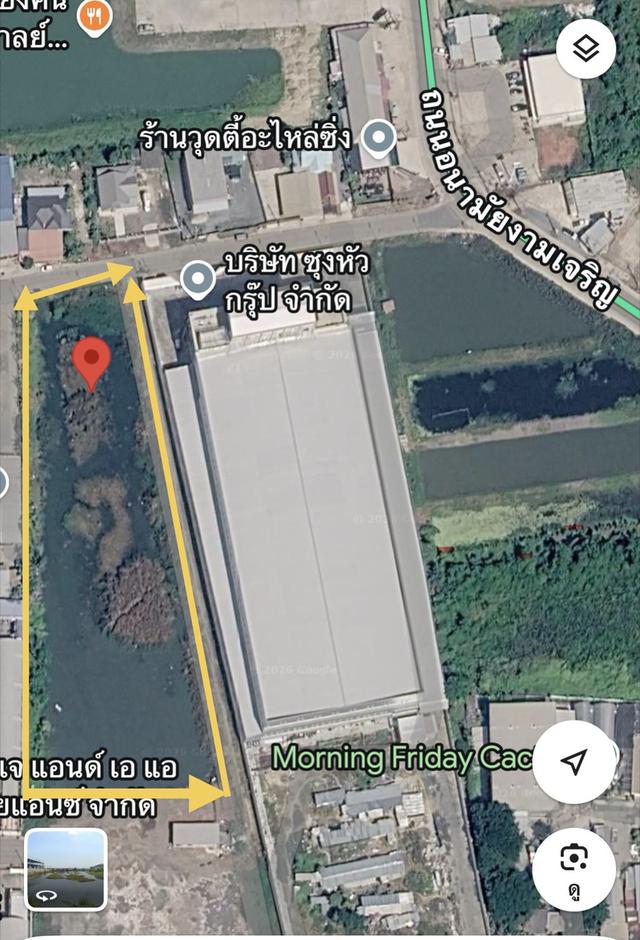Image resolution: width=640 pixels, height=940 pixels.
Task: Select the บริษัท ซุงหัว กรุ๊ป จำกัด marker
Action: [x=198, y=279]
